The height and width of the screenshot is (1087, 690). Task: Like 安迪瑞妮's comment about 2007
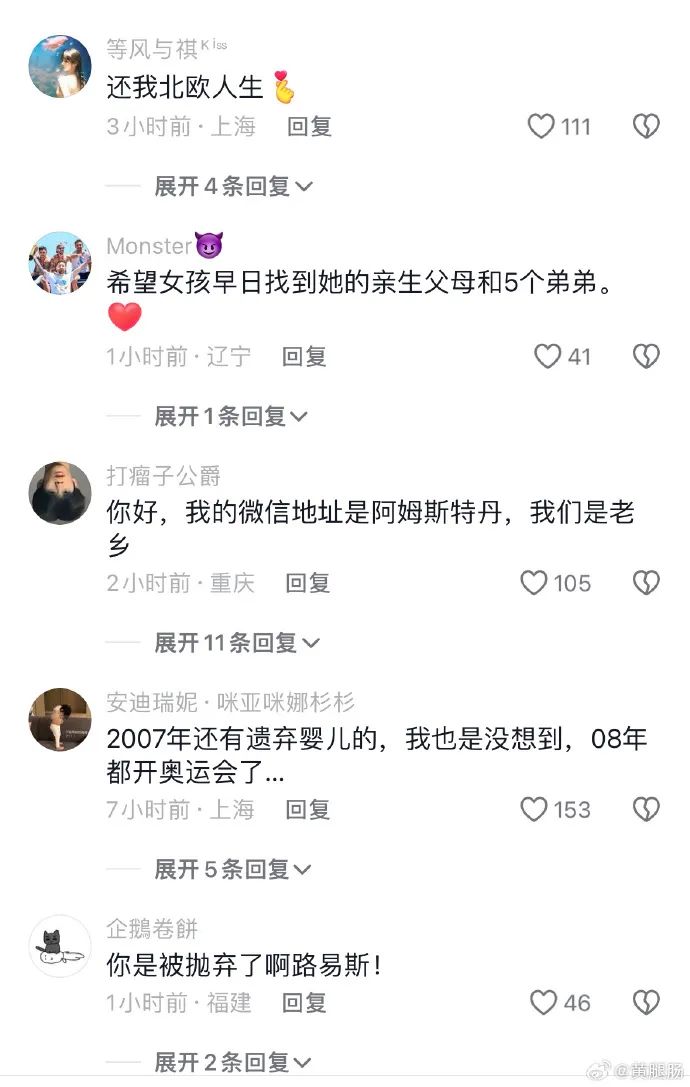click(x=535, y=809)
